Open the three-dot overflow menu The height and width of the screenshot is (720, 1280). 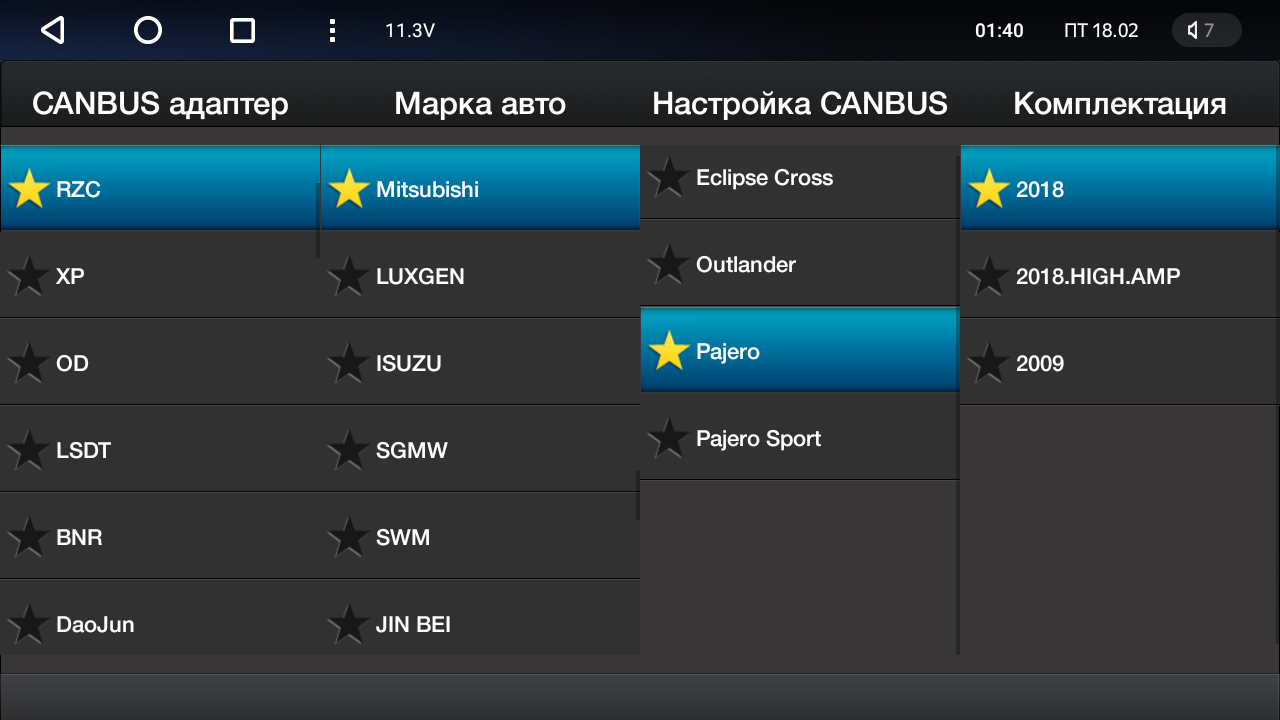click(x=332, y=31)
